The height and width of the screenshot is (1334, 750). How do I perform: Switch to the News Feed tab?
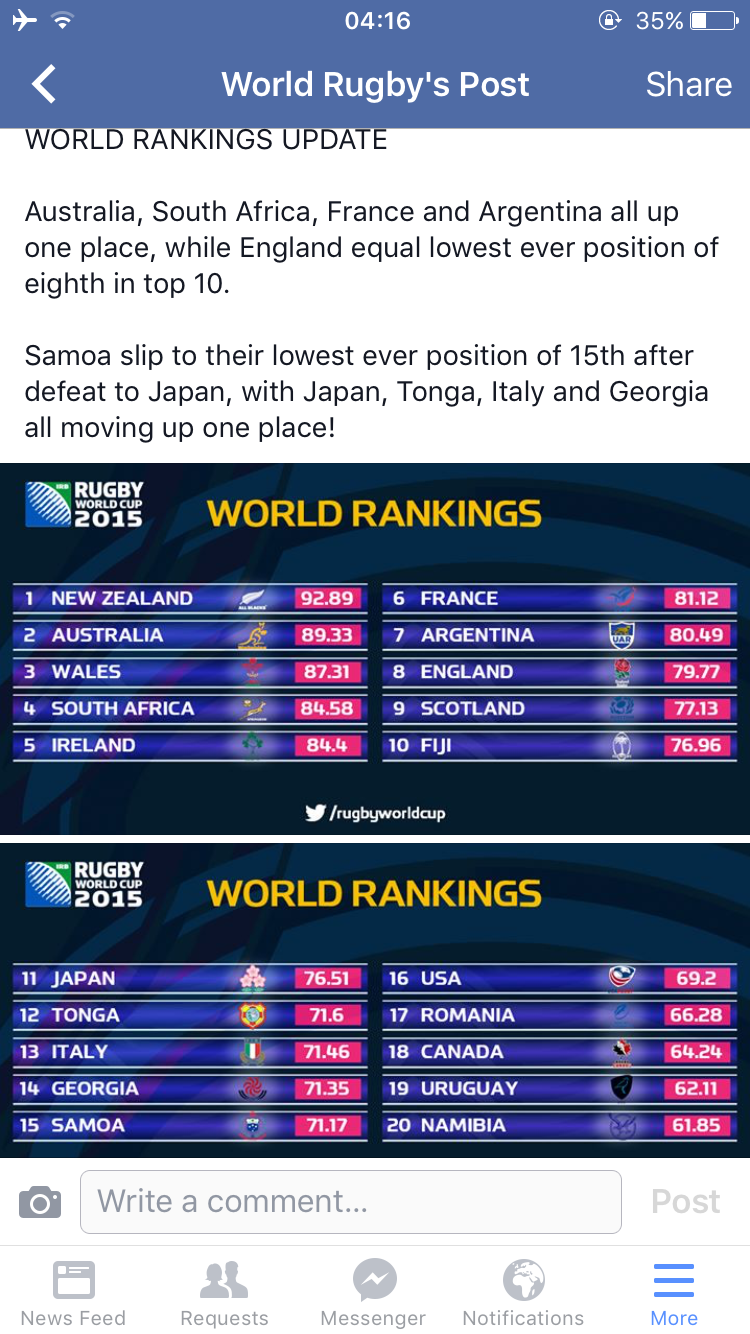point(73,1292)
